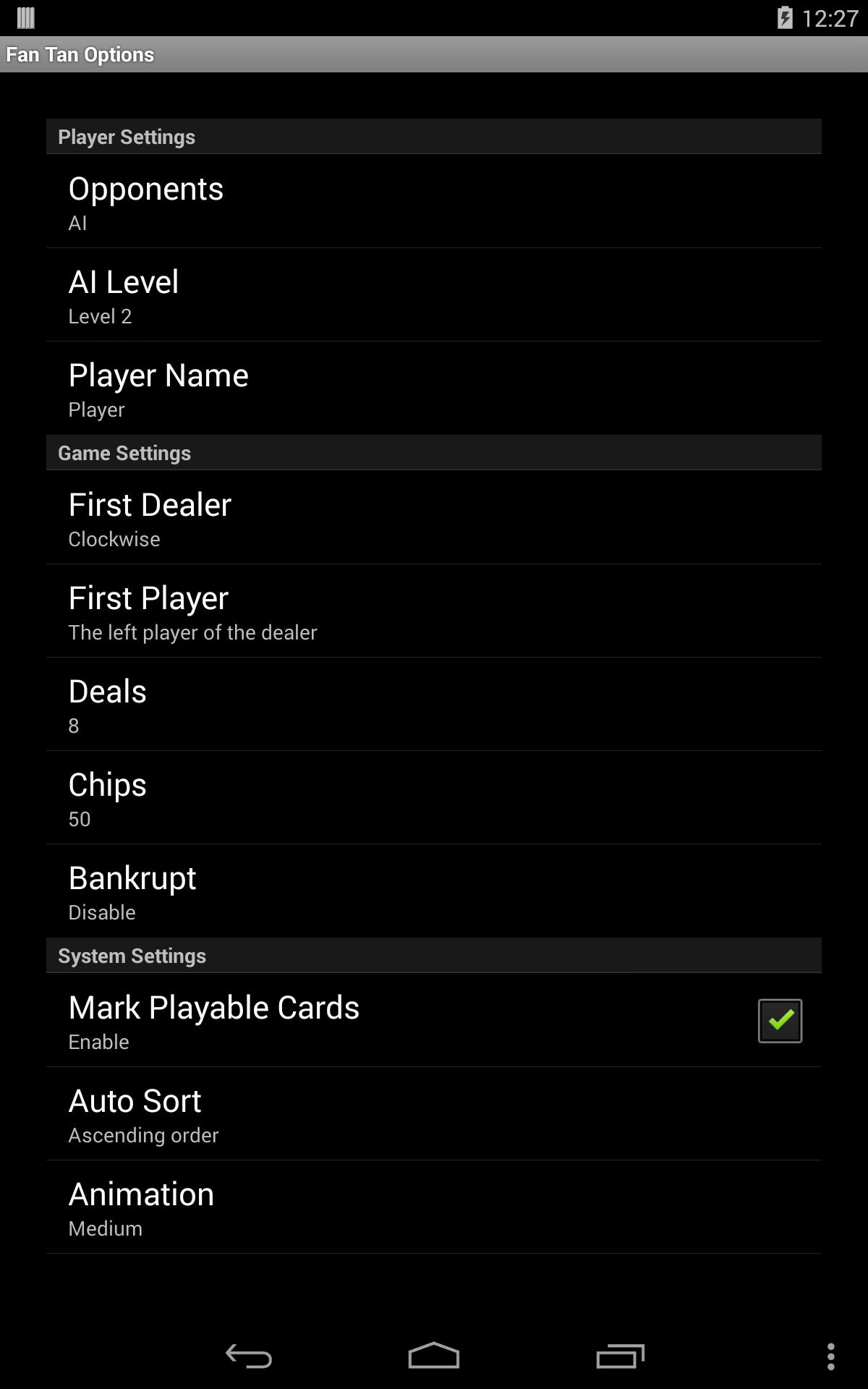This screenshot has height=1389, width=868.
Task: Choose the First Player option
Action: click(x=434, y=611)
